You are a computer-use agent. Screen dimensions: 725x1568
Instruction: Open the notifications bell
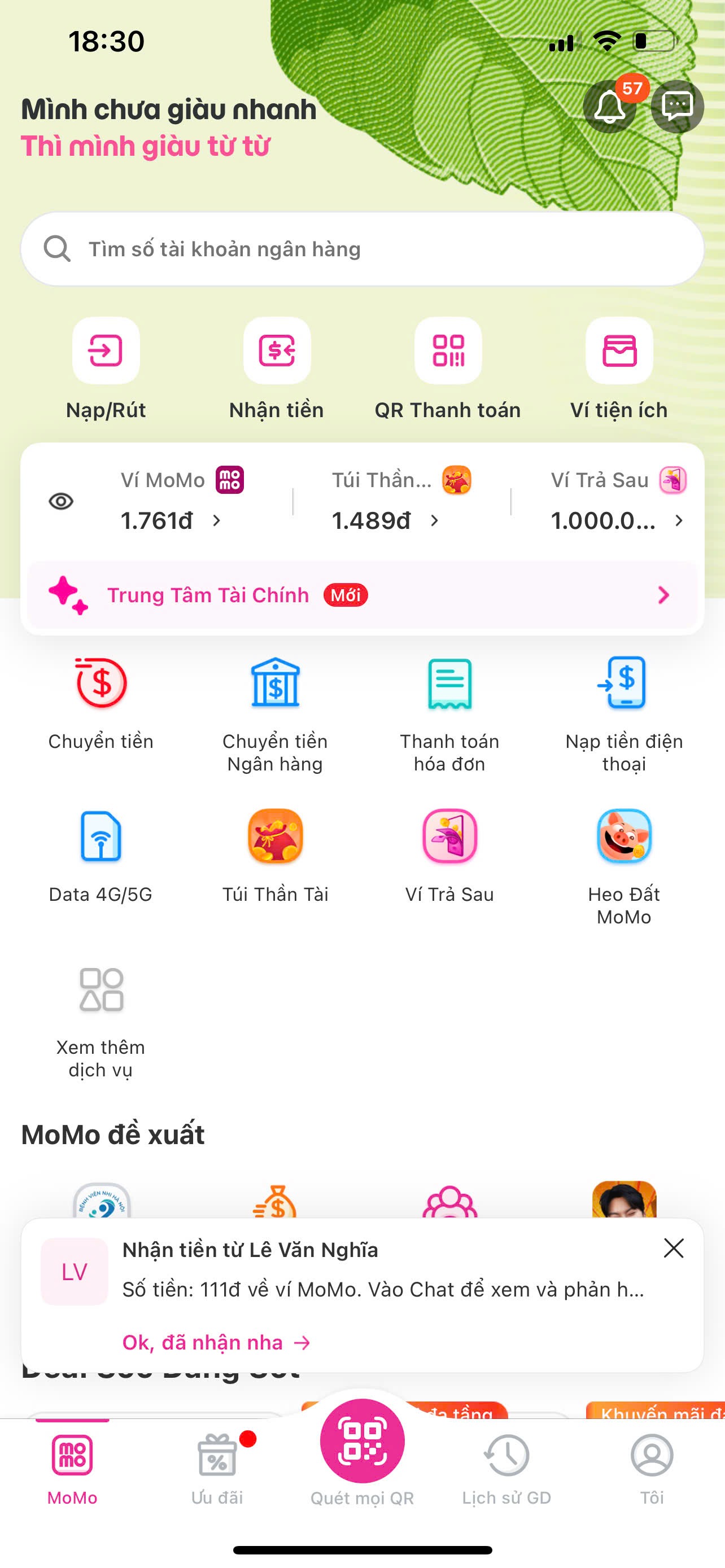click(x=610, y=107)
